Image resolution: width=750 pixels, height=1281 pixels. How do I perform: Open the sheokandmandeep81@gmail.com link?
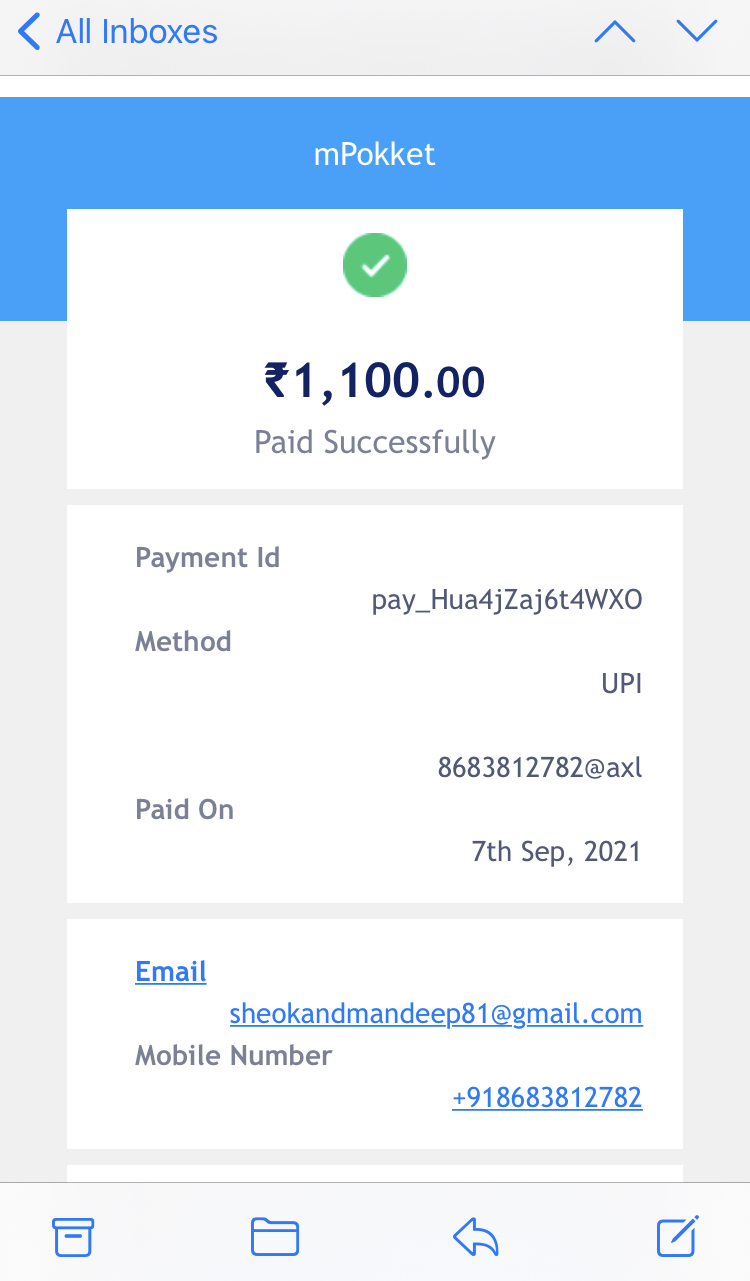436,1014
